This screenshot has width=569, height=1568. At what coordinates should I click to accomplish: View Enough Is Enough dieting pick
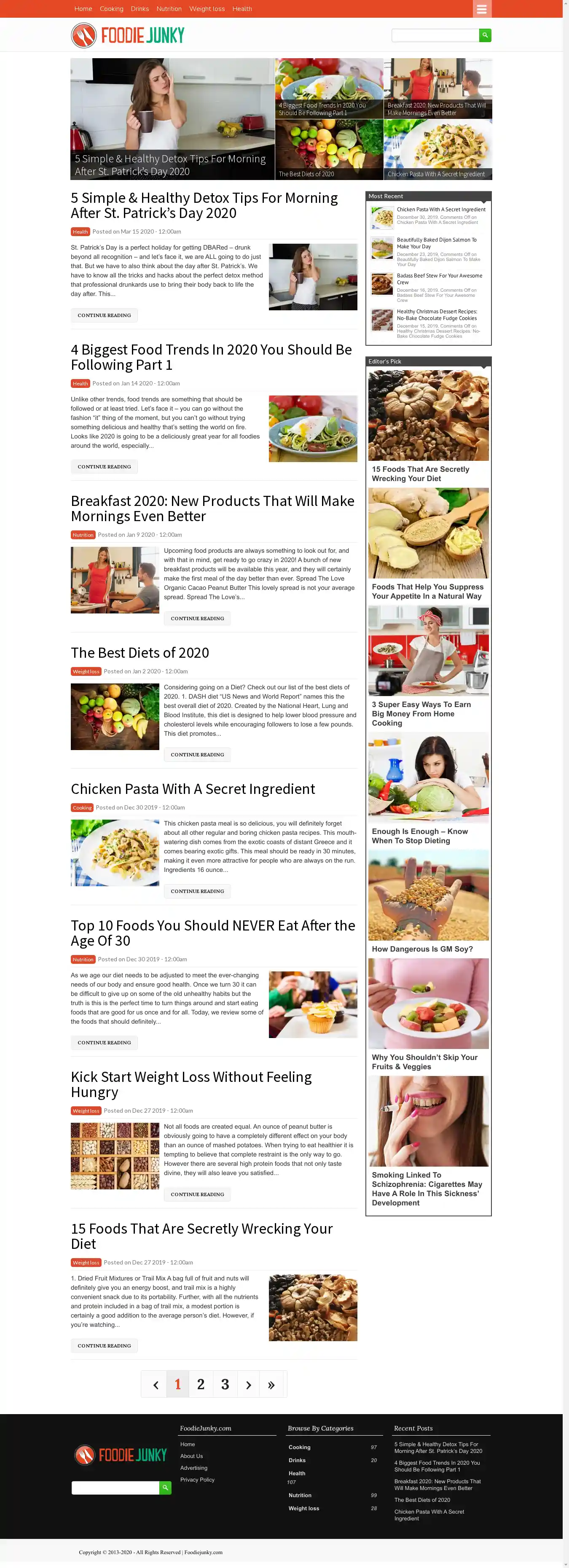coord(419,836)
